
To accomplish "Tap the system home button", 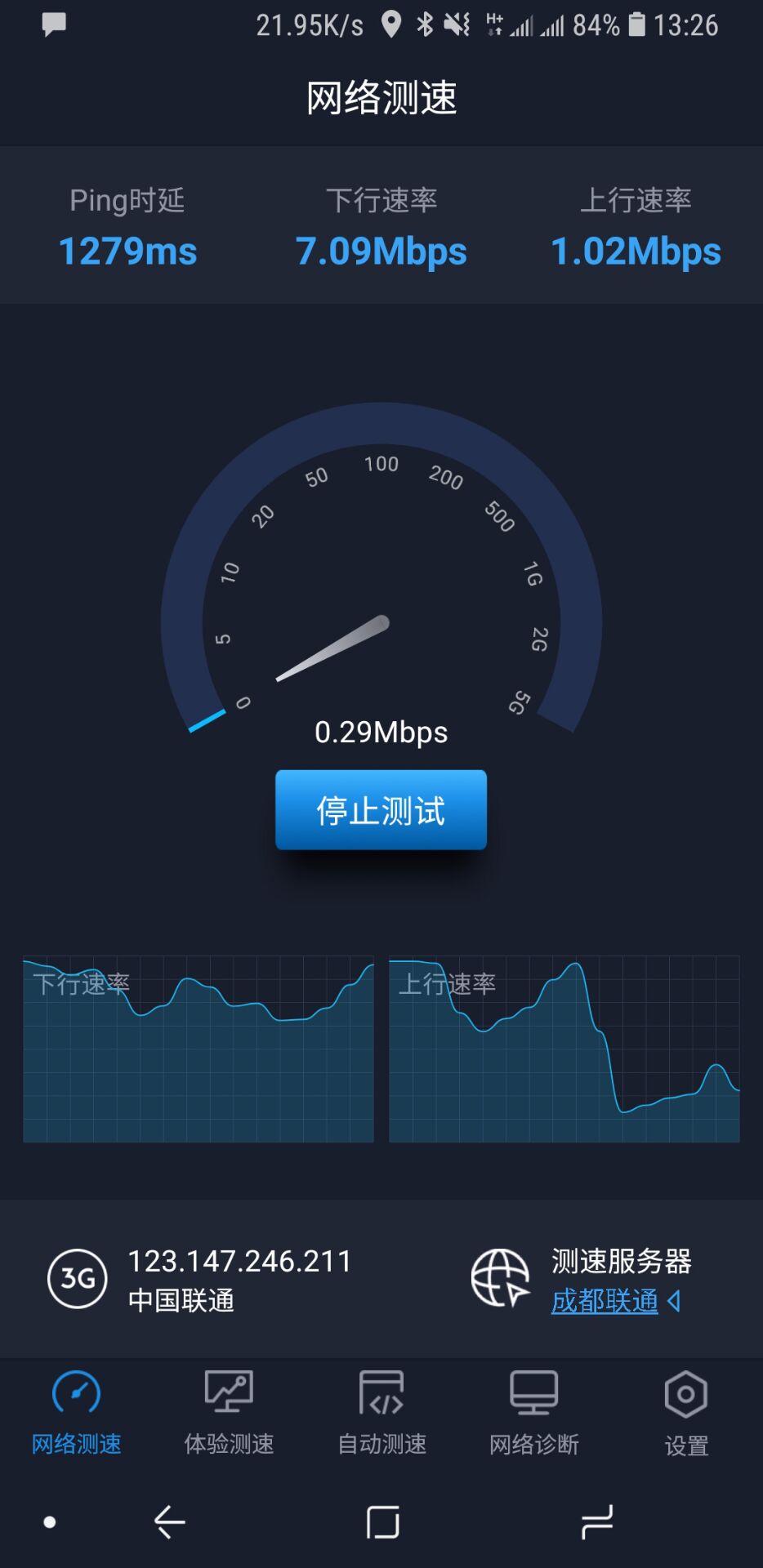I will [x=382, y=1522].
